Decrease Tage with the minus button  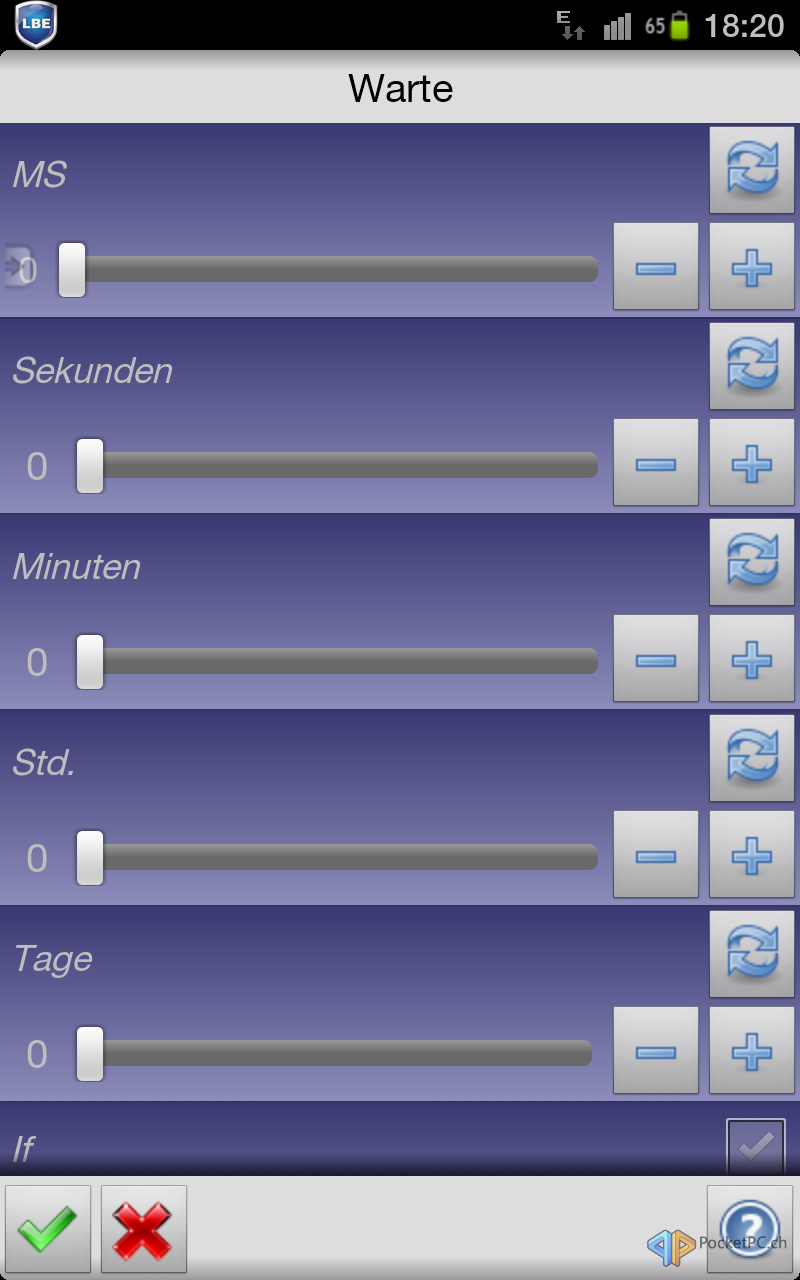[656, 1051]
